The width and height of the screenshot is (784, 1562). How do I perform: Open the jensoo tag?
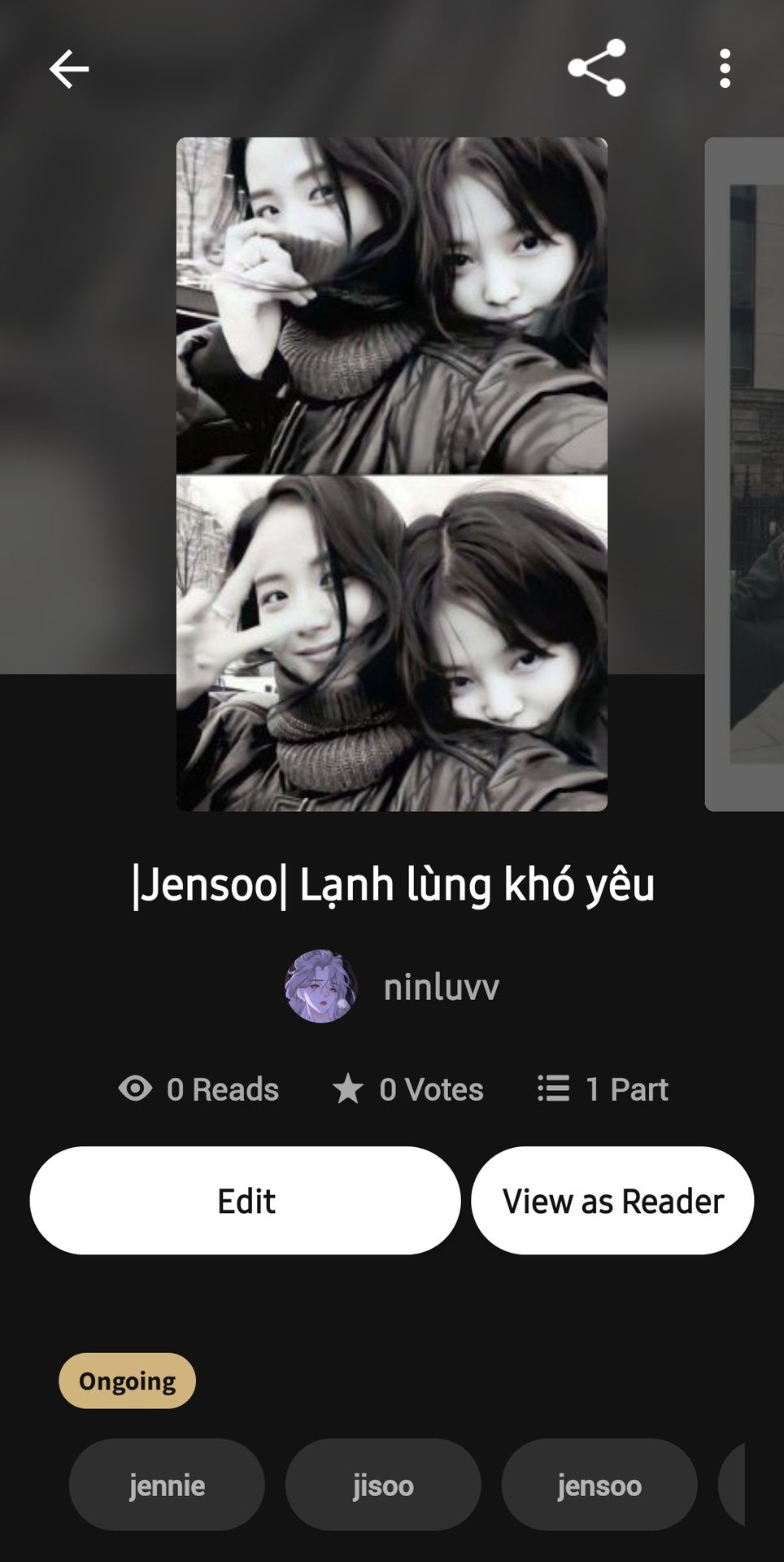[x=599, y=1486]
